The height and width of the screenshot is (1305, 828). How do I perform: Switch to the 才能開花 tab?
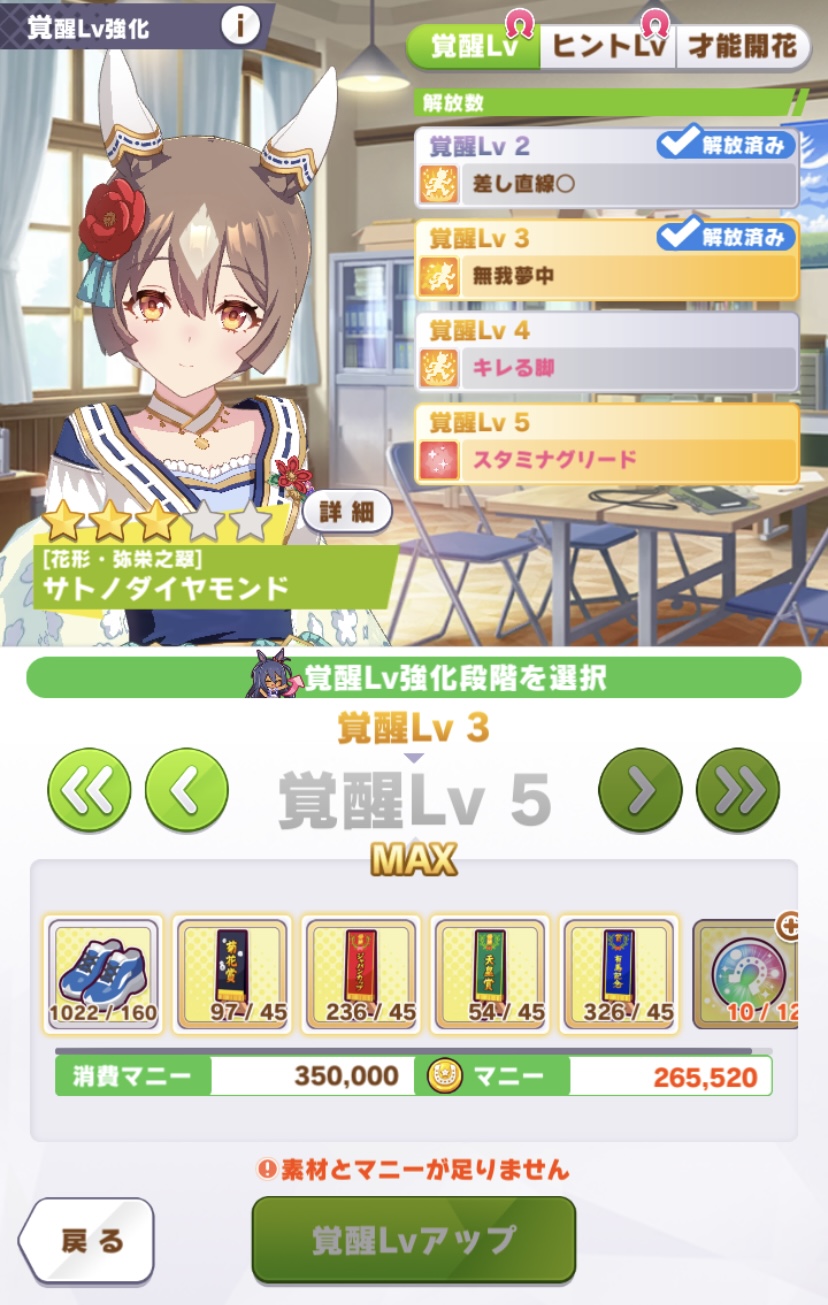pyautogui.click(x=741, y=46)
